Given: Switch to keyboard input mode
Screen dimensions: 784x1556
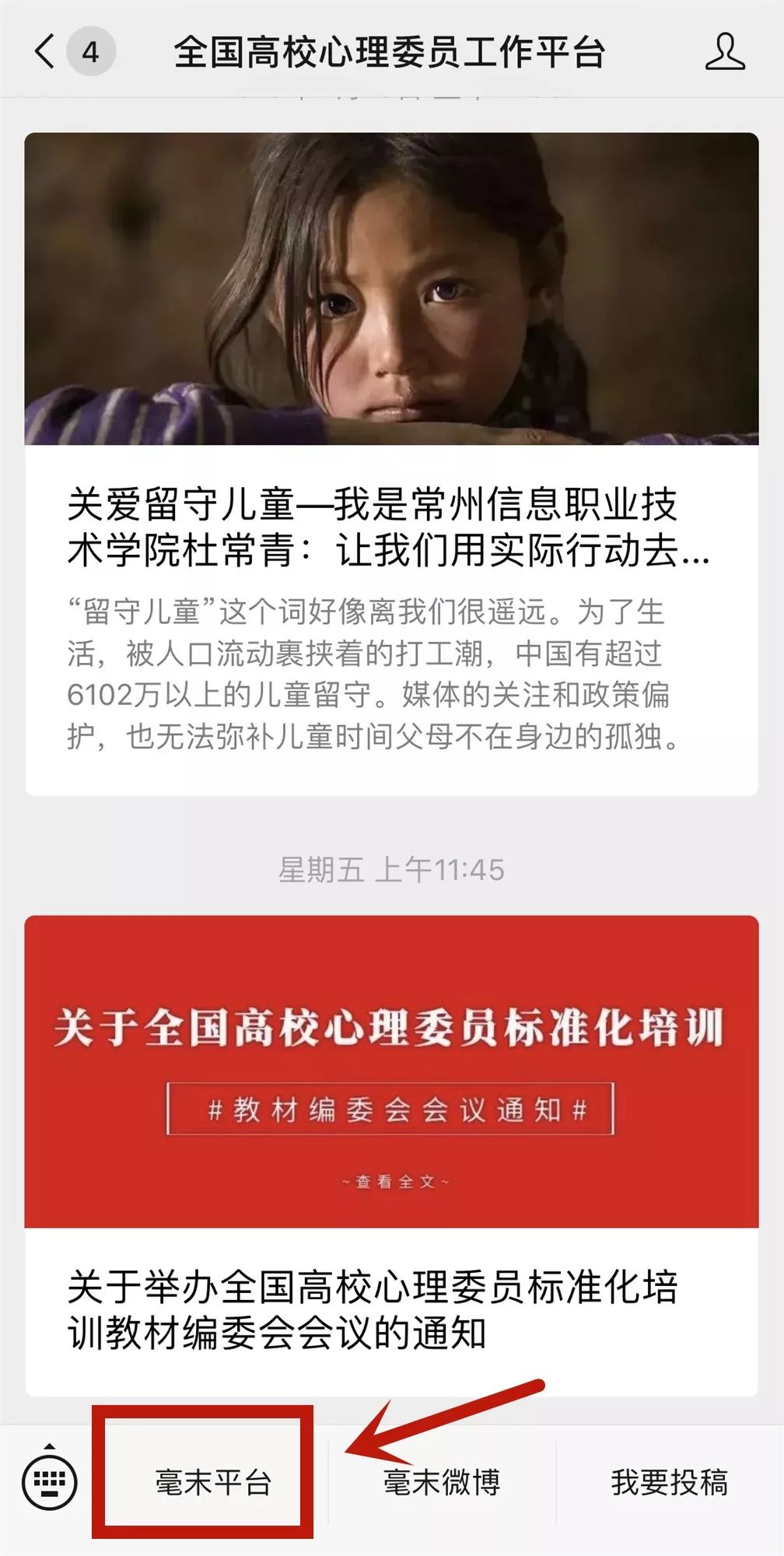Looking at the screenshot, I should tap(50, 1482).
